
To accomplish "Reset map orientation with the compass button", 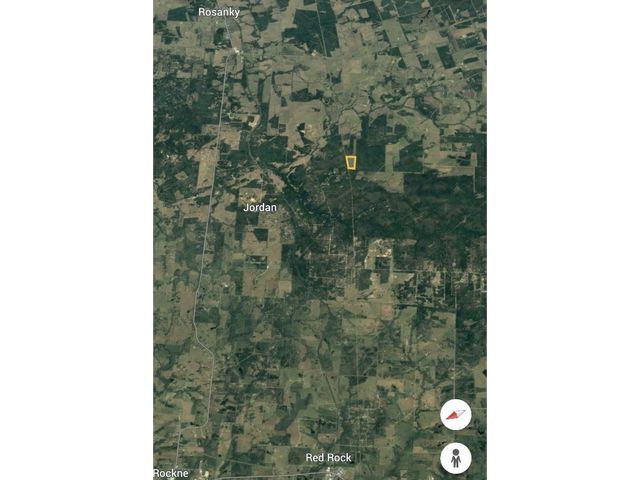I will click(x=456, y=414).
